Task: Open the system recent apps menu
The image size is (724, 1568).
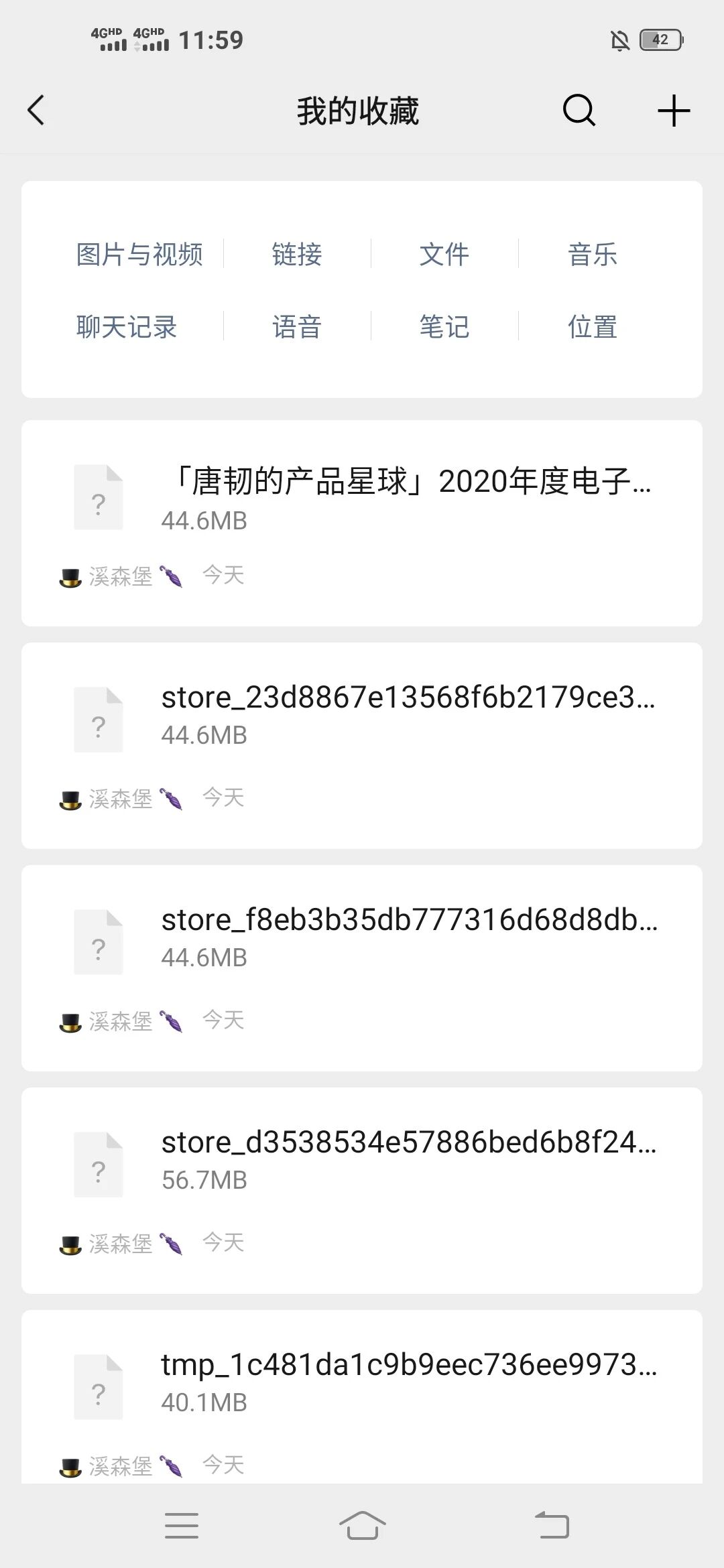Action: pyautogui.click(x=182, y=1526)
